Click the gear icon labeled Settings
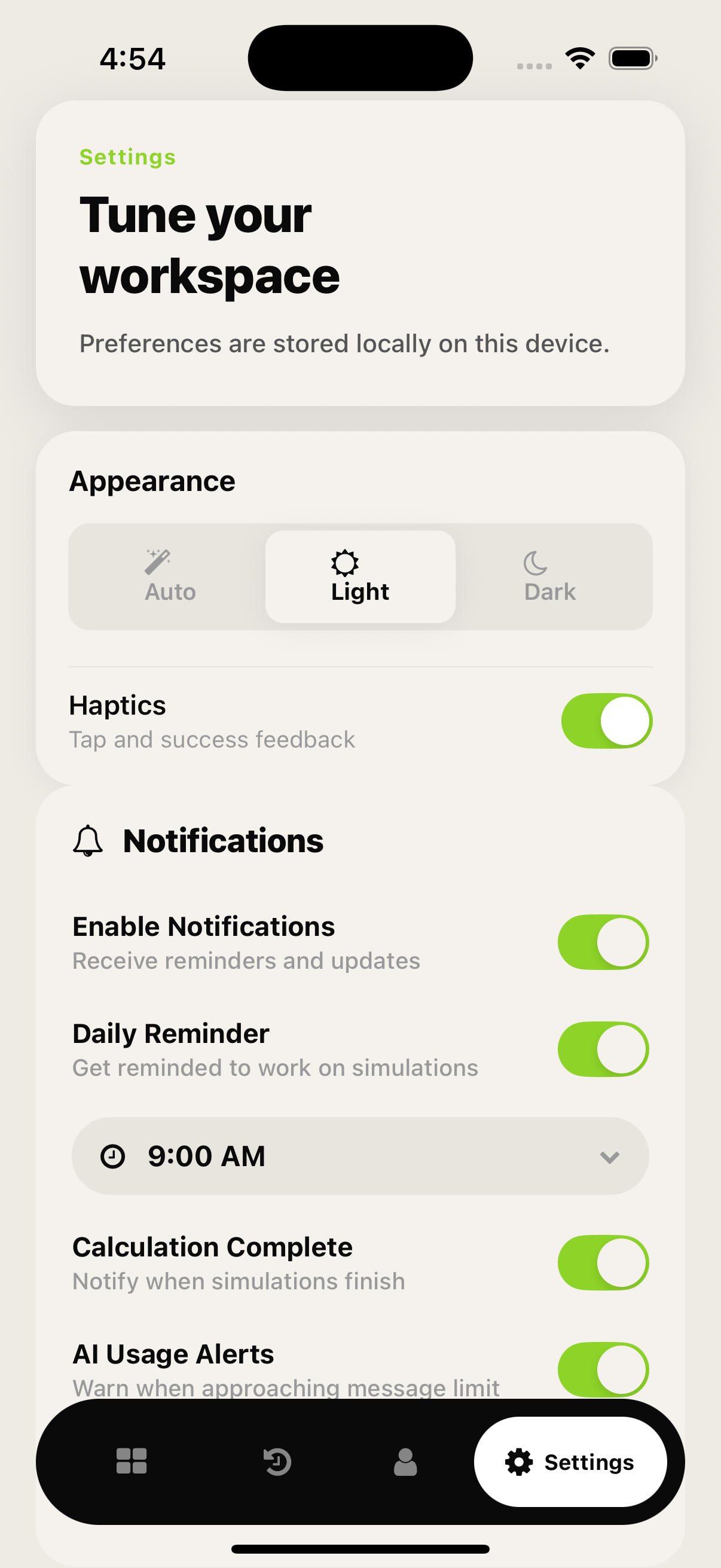This screenshot has width=721, height=1568. (518, 1462)
